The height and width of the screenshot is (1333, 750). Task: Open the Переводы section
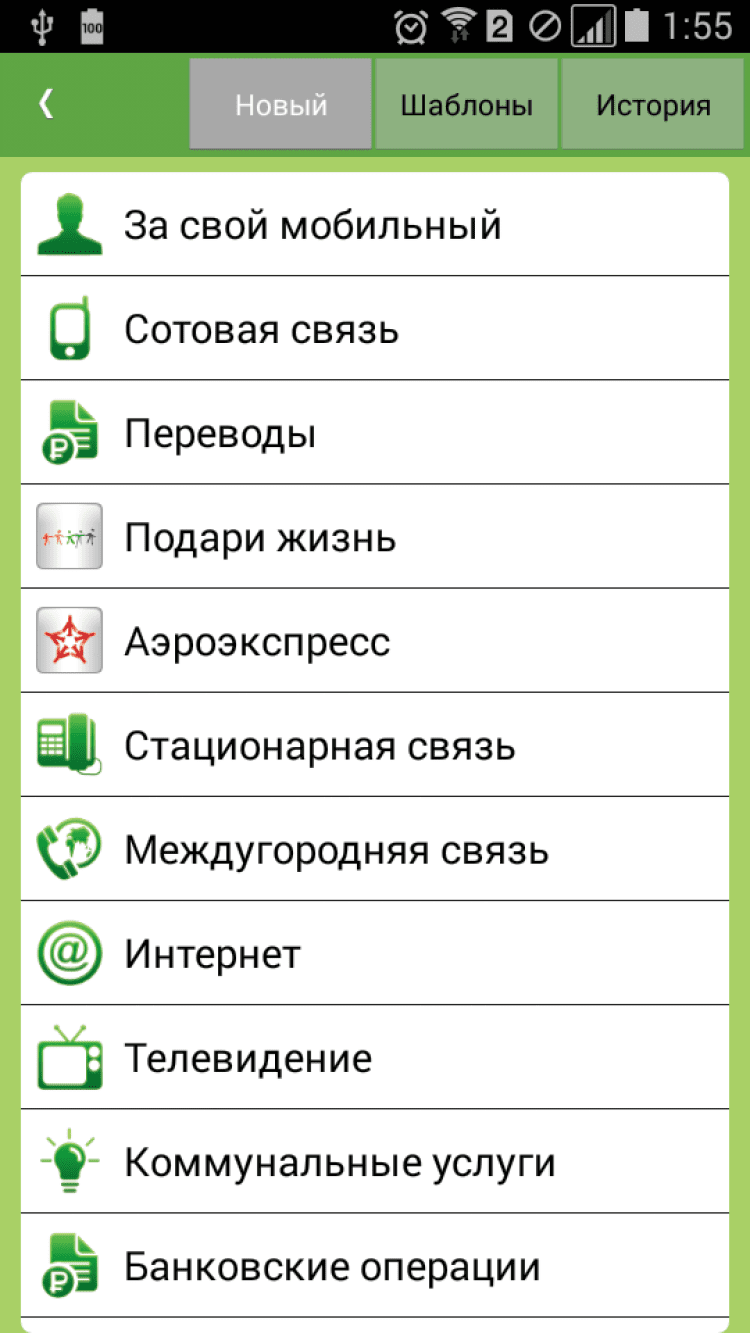click(375, 433)
